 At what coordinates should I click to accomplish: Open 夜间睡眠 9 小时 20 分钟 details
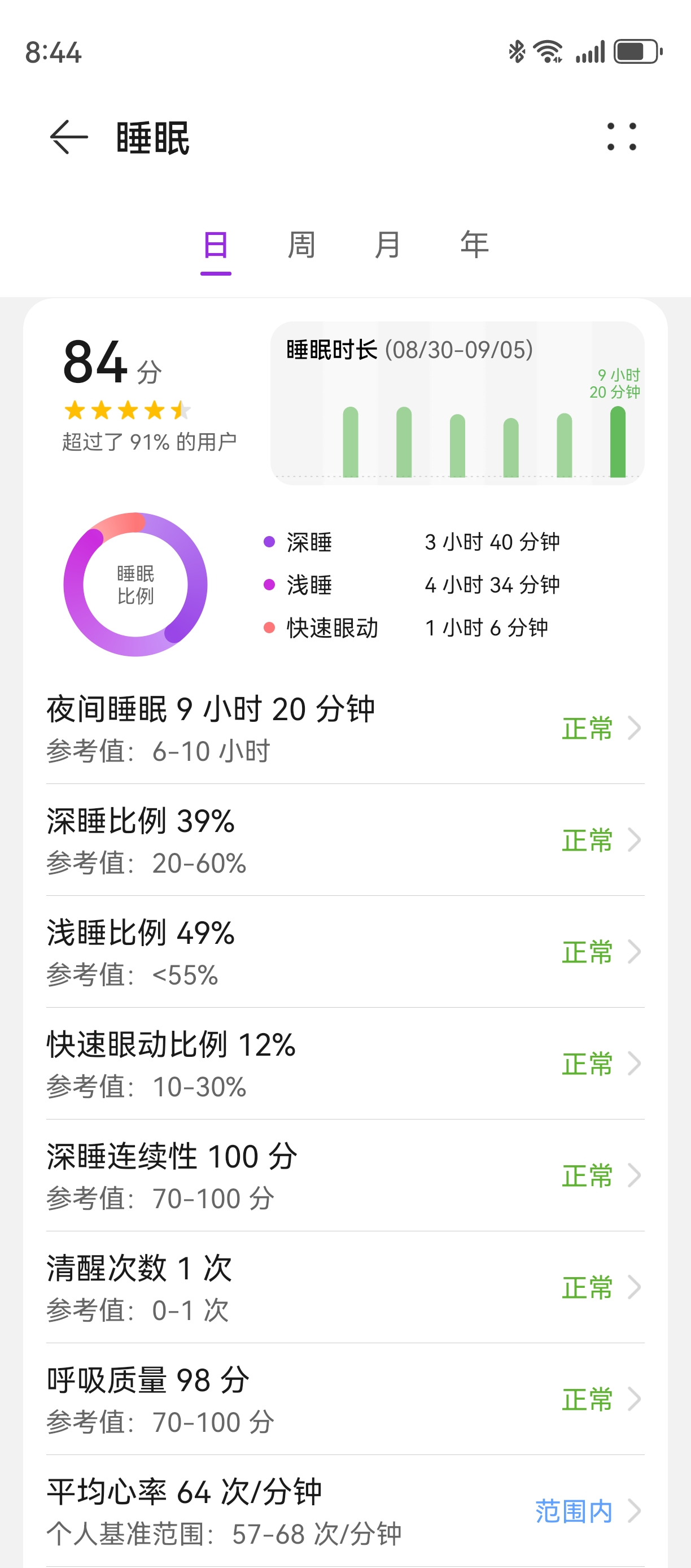click(x=345, y=728)
